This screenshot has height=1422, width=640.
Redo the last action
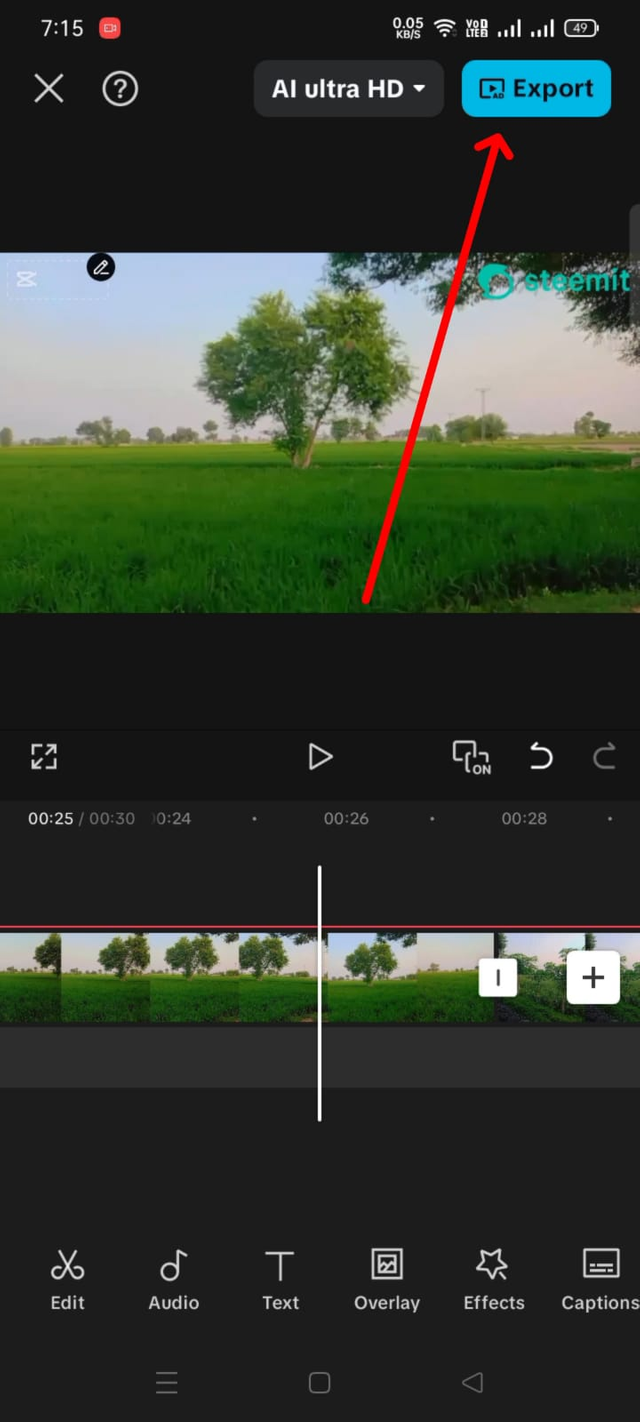[x=604, y=757]
